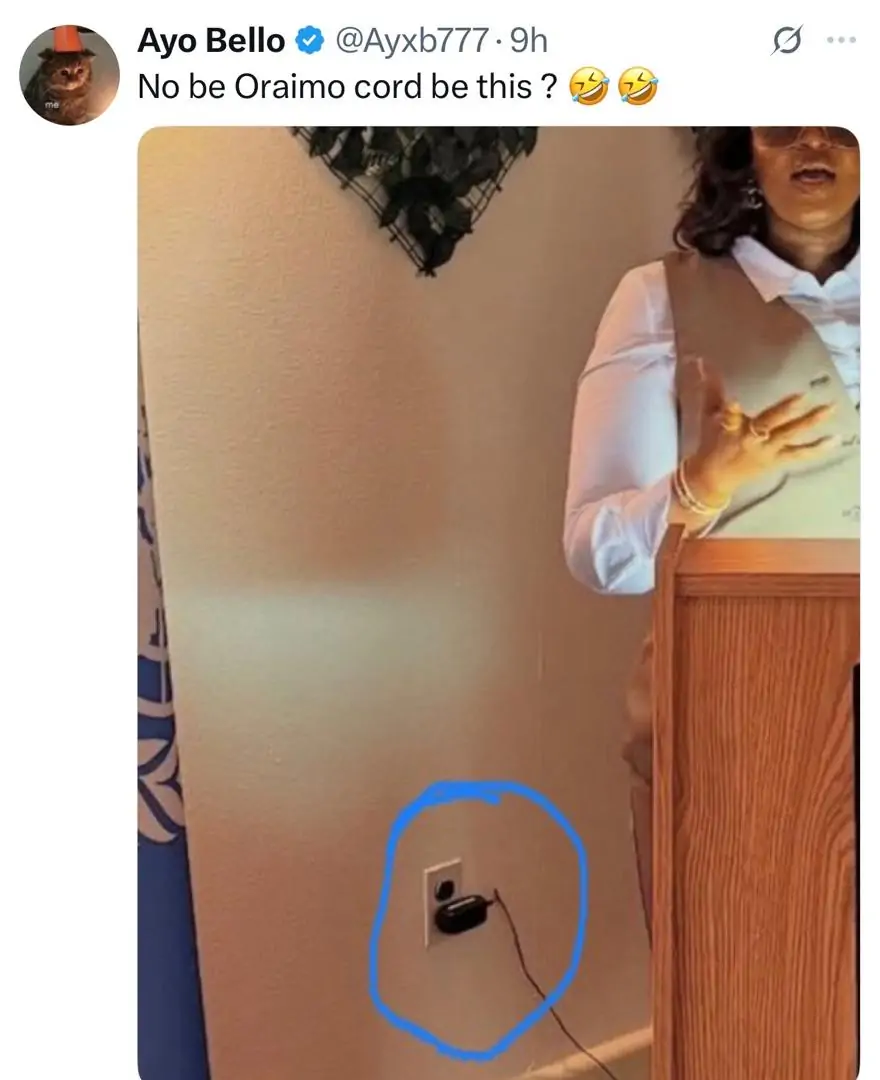Open the Ayo Bello display name
The image size is (880, 1080).
210,41
